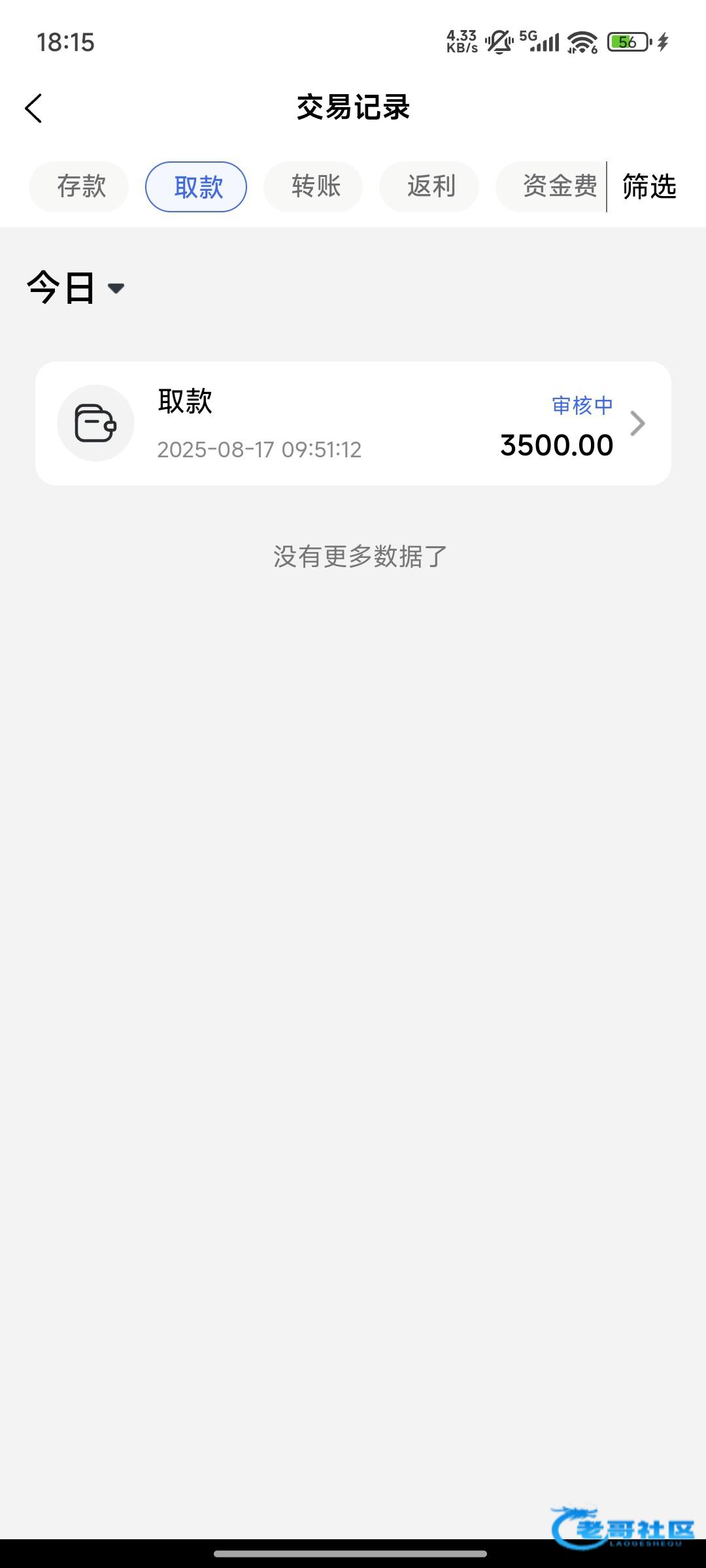This screenshot has height=1568, width=706.
Task: Switch to the 存款 tab
Action: tap(79, 187)
